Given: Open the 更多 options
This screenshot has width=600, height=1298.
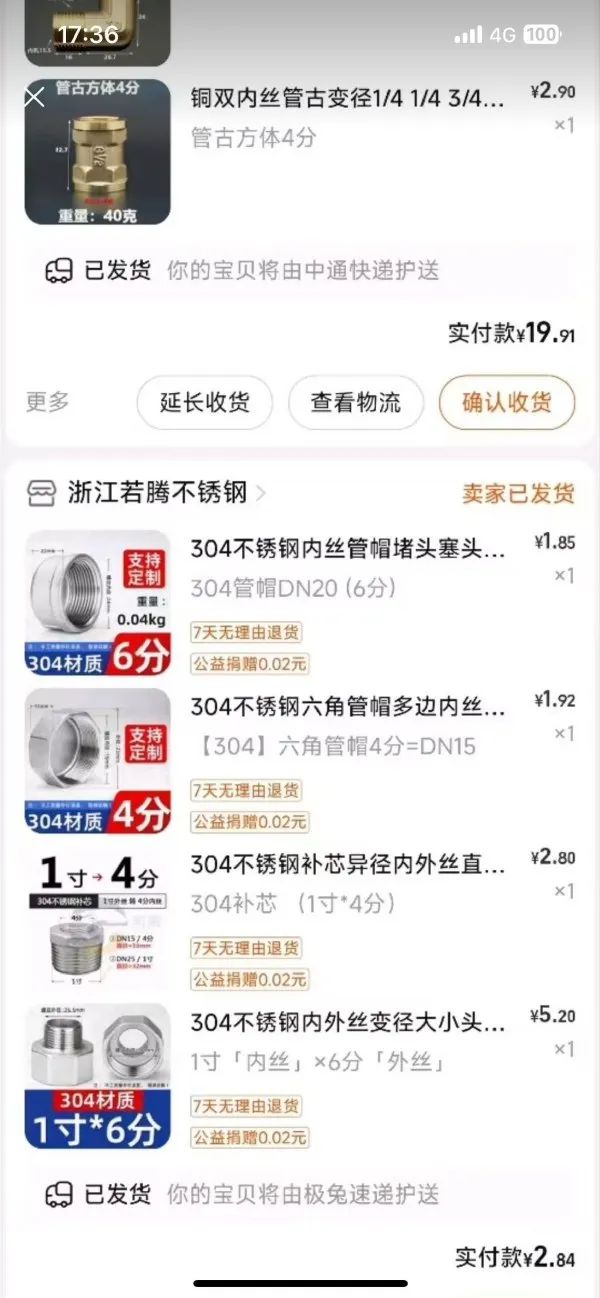Looking at the screenshot, I should point(48,403).
